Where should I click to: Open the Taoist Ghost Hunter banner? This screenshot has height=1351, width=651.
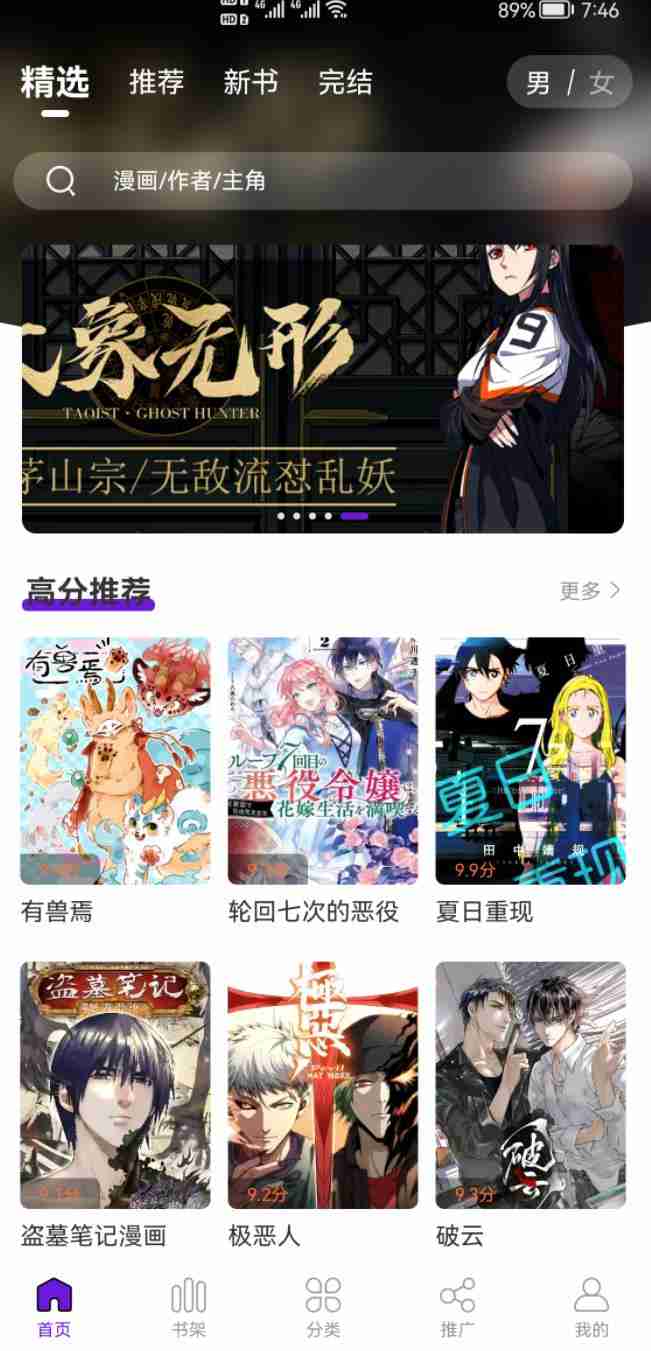point(322,388)
